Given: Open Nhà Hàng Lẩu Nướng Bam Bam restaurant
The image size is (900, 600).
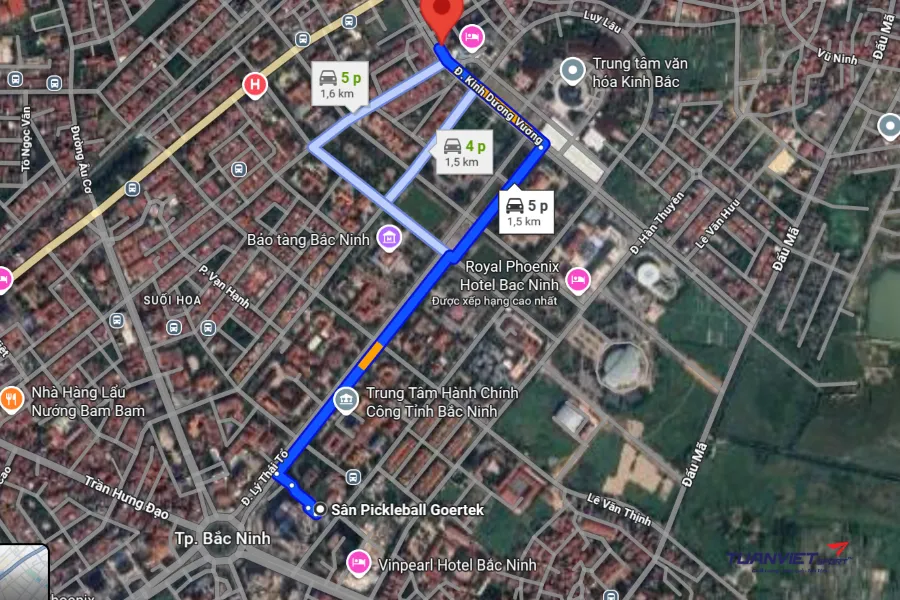Looking at the screenshot, I should click(12, 400).
